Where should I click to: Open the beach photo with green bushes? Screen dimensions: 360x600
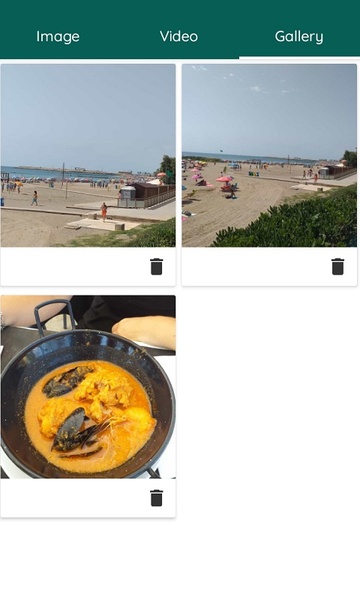(x=269, y=155)
